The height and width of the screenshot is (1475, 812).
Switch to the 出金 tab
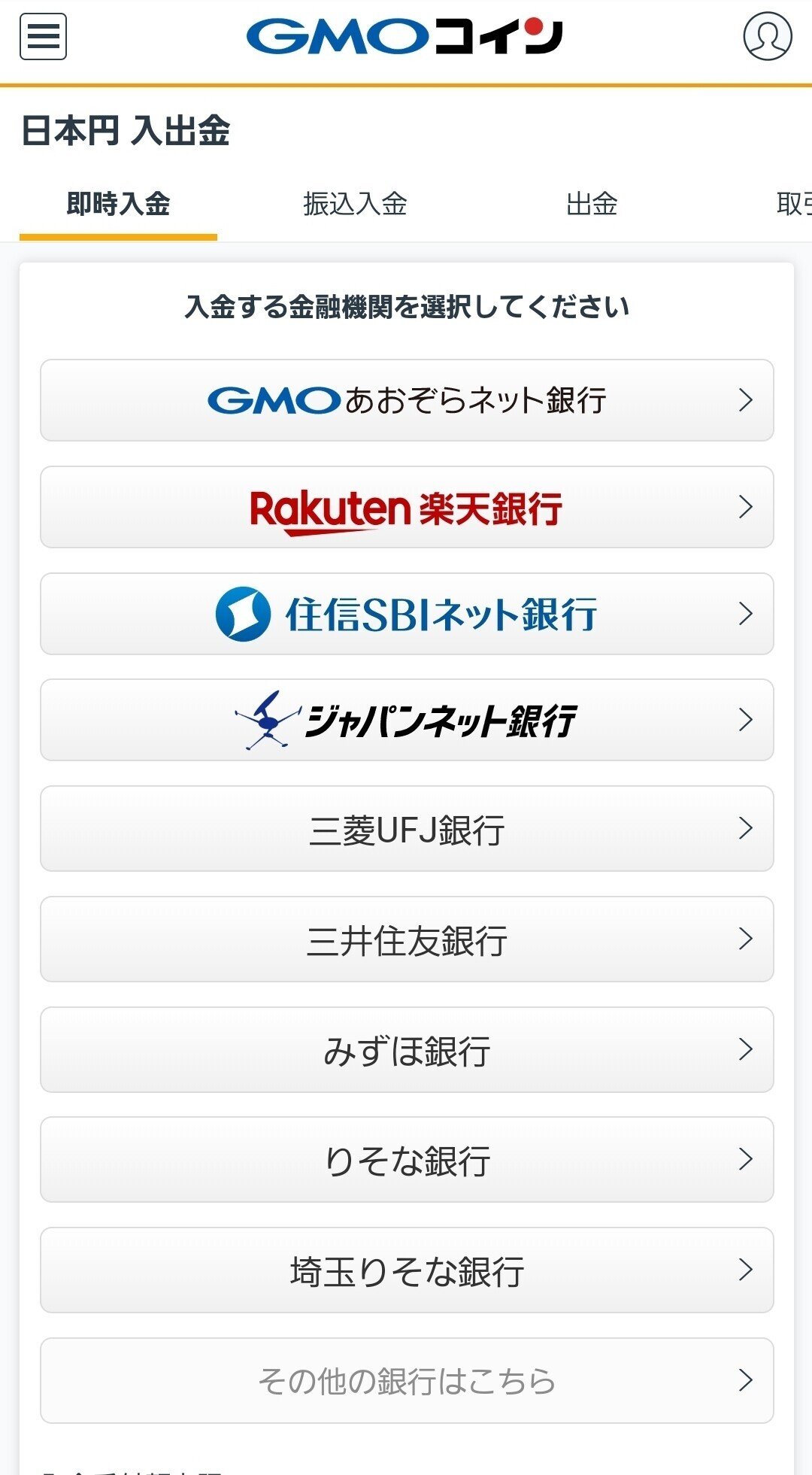(x=592, y=204)
